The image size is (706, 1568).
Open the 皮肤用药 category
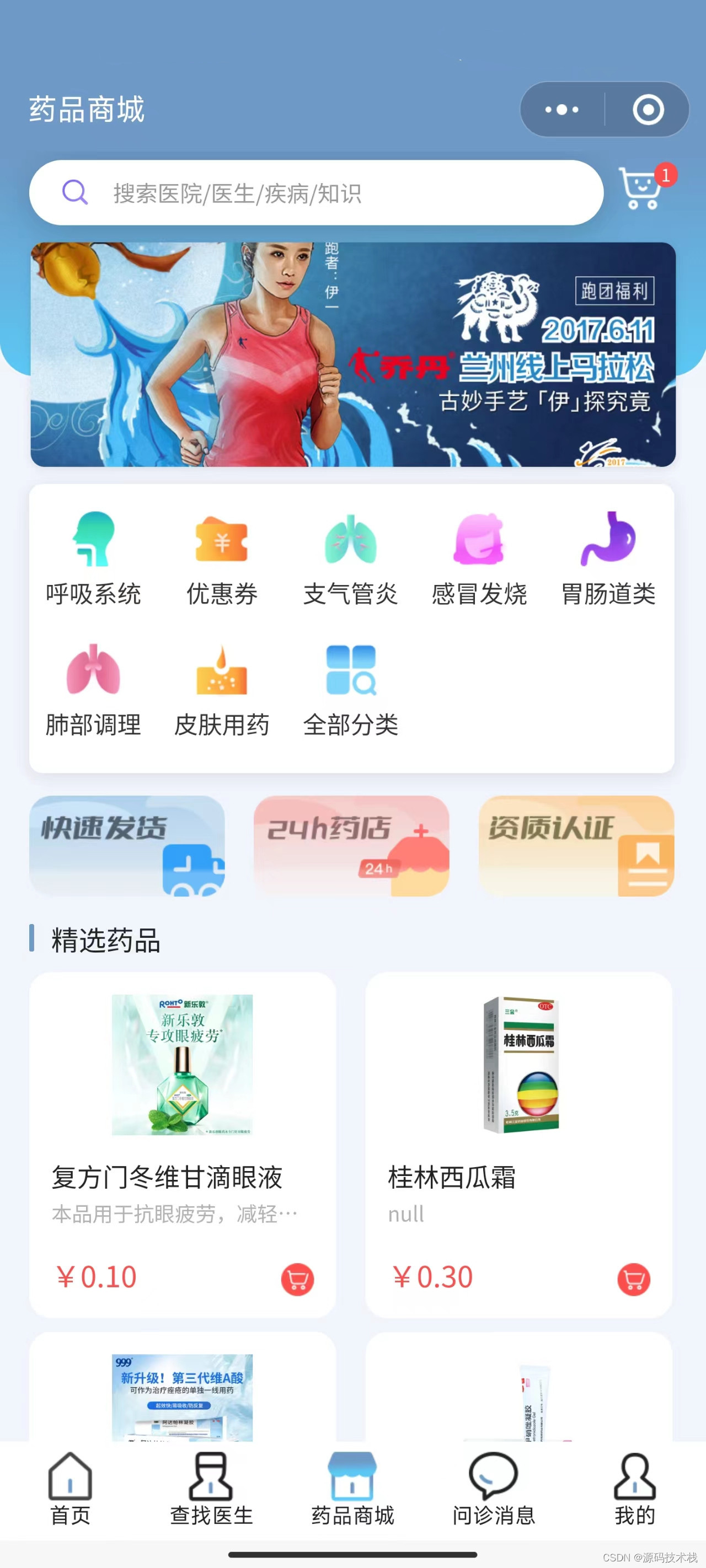[222, 690]
